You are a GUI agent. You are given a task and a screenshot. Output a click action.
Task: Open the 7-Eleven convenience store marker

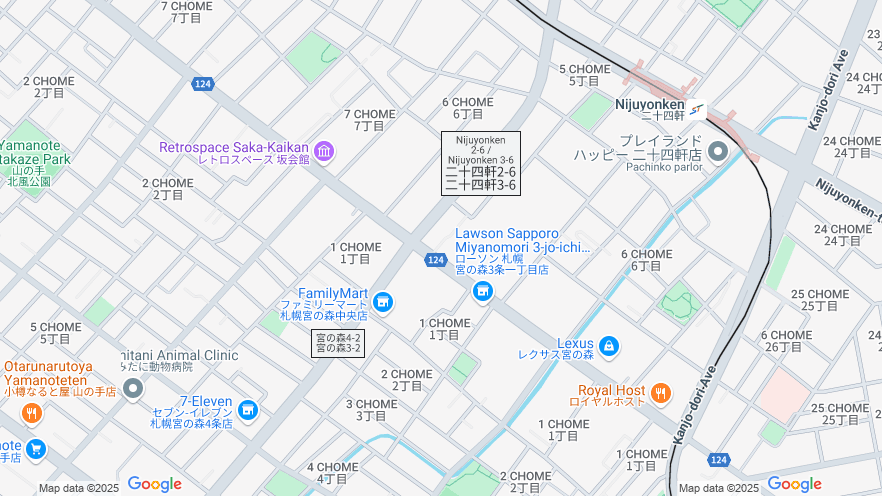coord(248,409)
